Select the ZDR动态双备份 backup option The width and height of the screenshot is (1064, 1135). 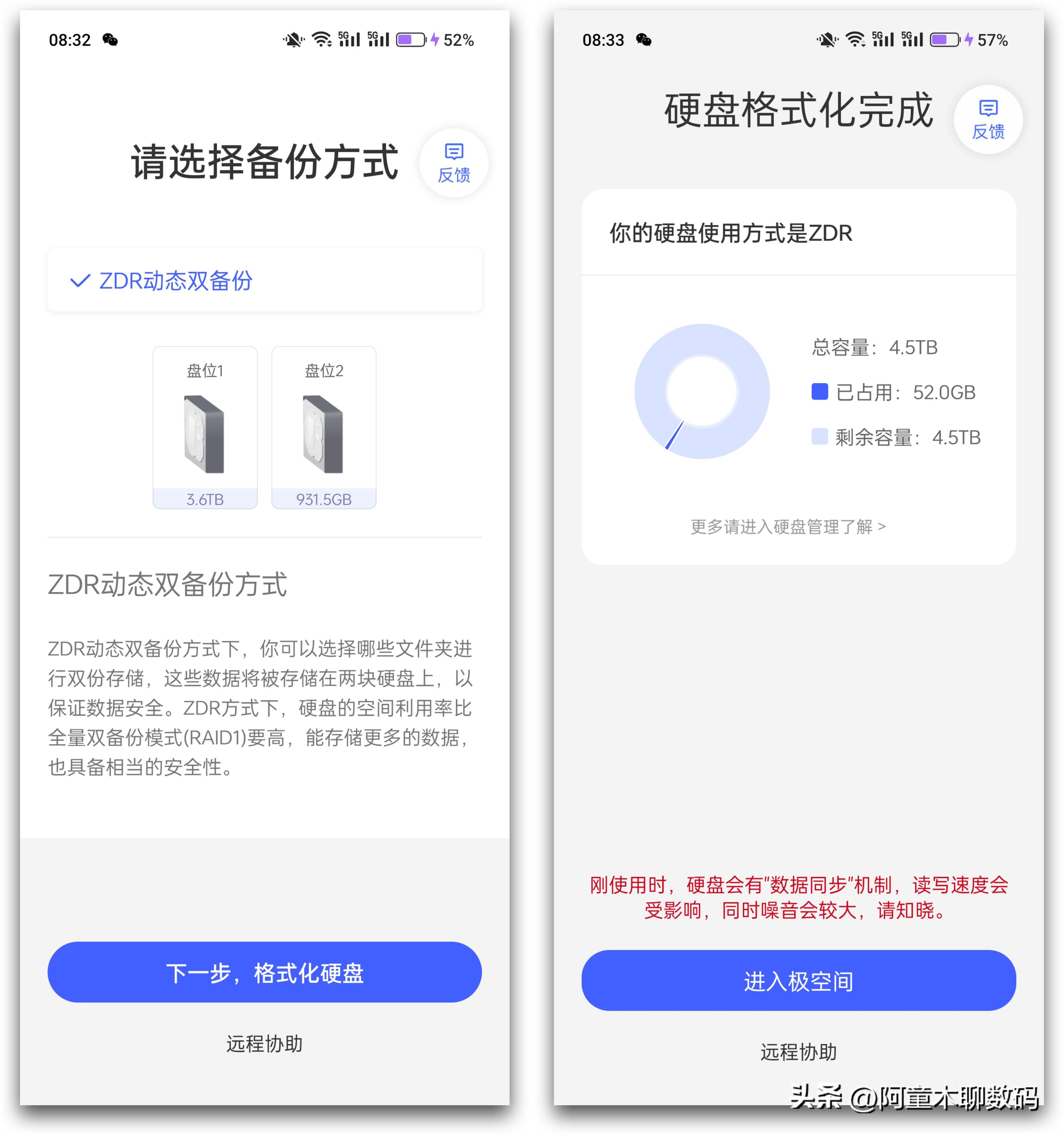[x=175, y=280]
